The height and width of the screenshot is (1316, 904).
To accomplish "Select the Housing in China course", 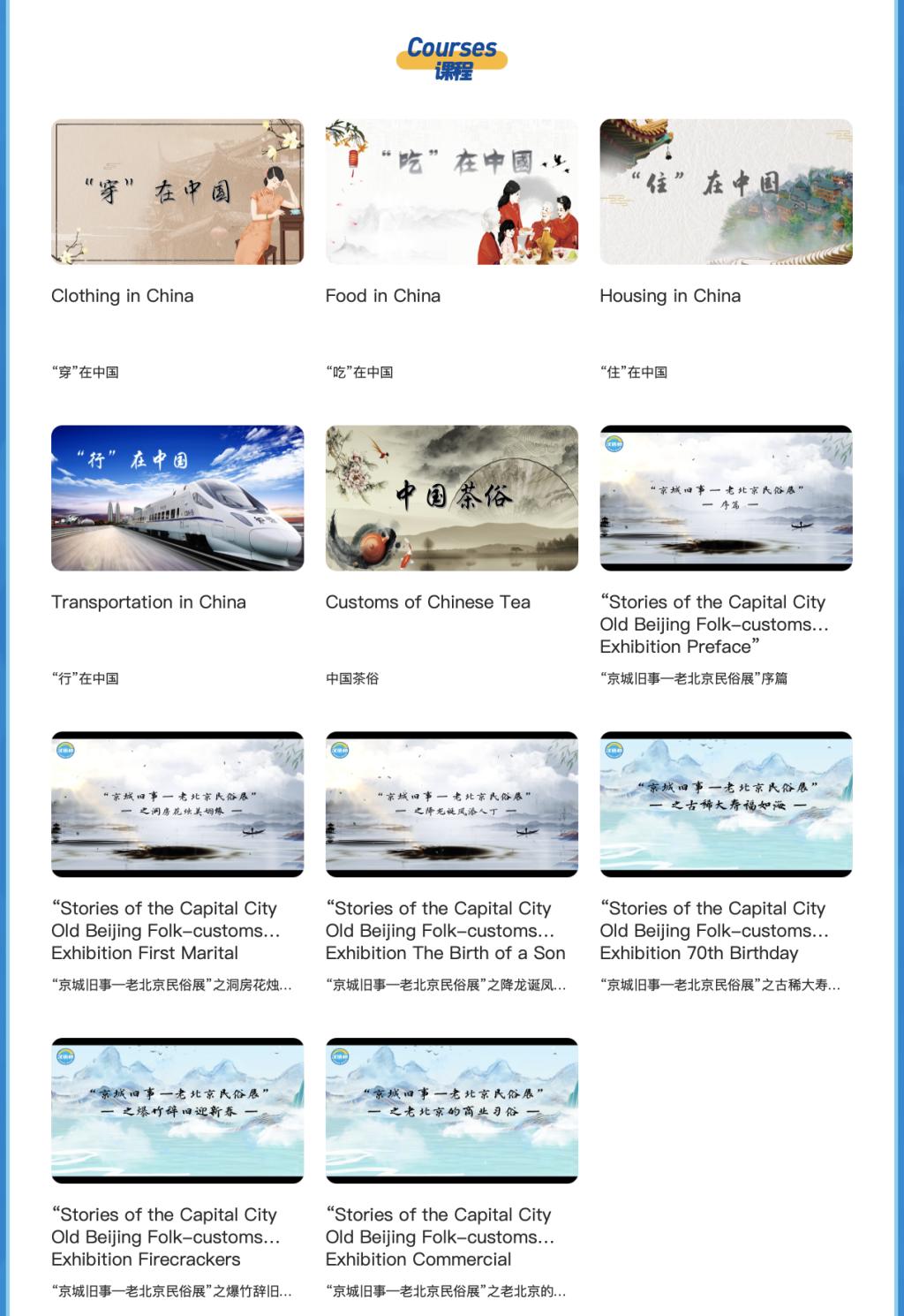I will 726,192.
